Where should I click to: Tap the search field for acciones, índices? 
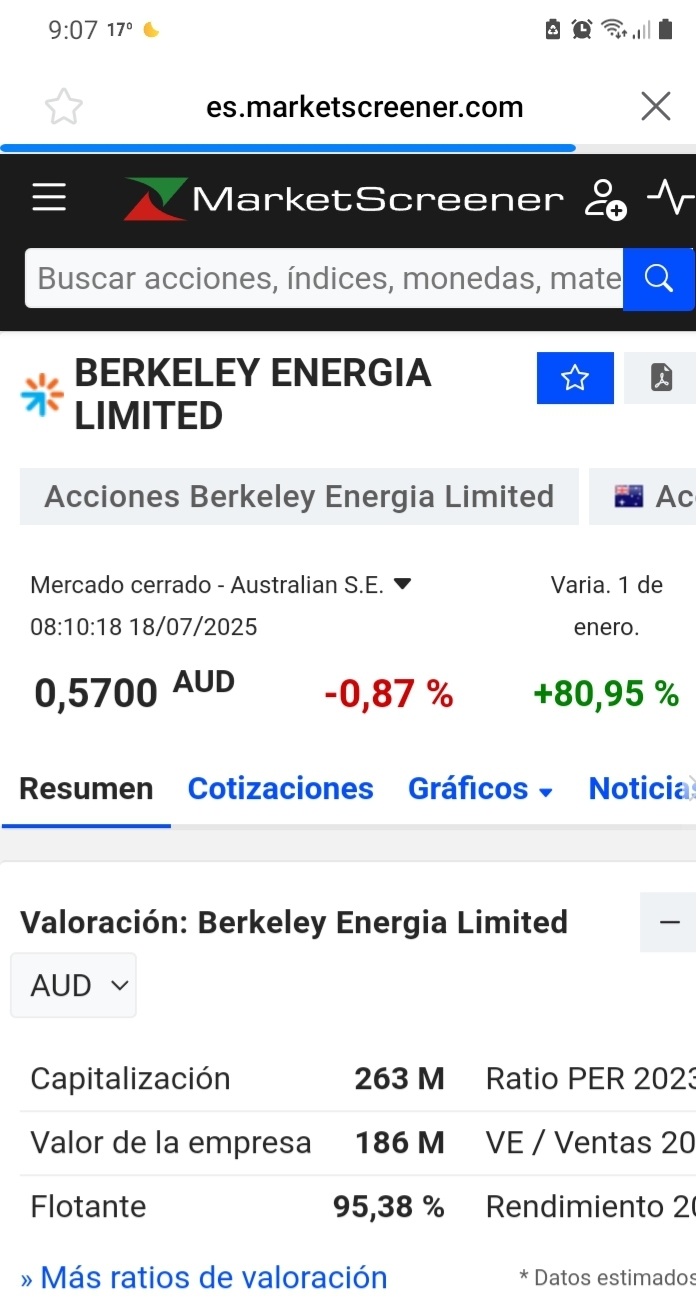pyautogui.click(x=324, y=278)
